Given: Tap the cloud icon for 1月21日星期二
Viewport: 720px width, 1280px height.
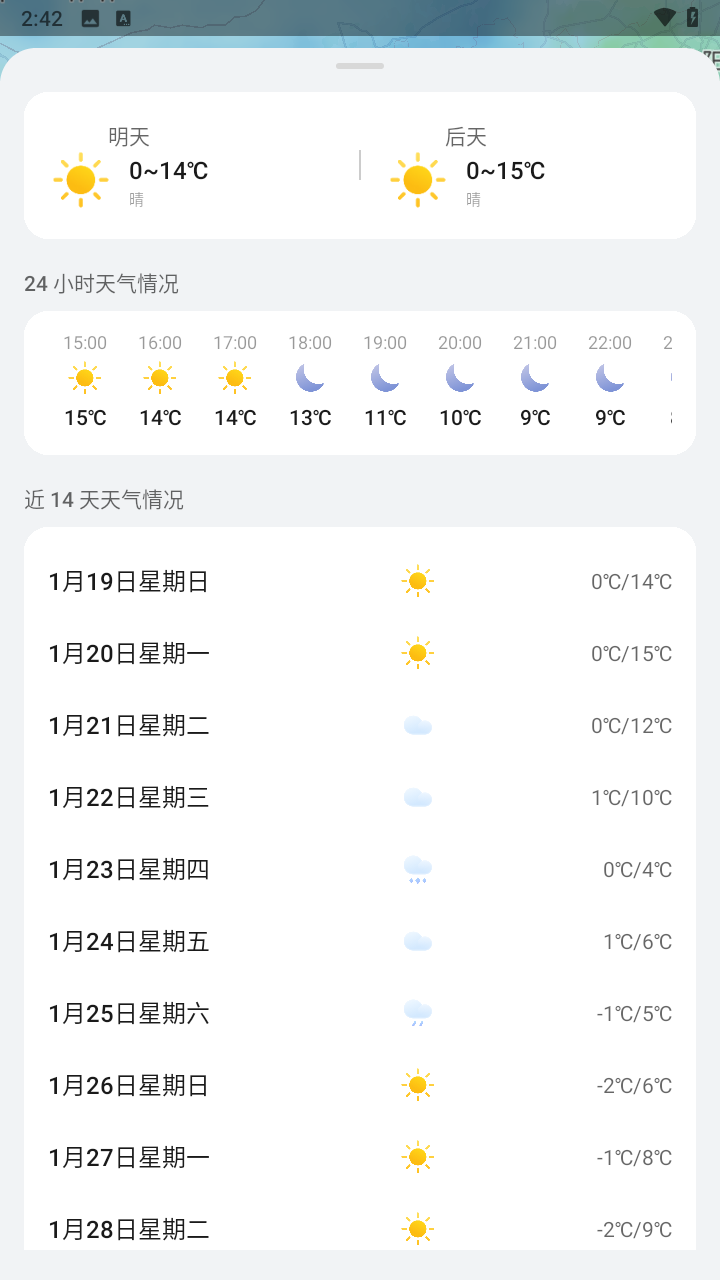Looking at the screenshot, I should [x=417, y=725].
